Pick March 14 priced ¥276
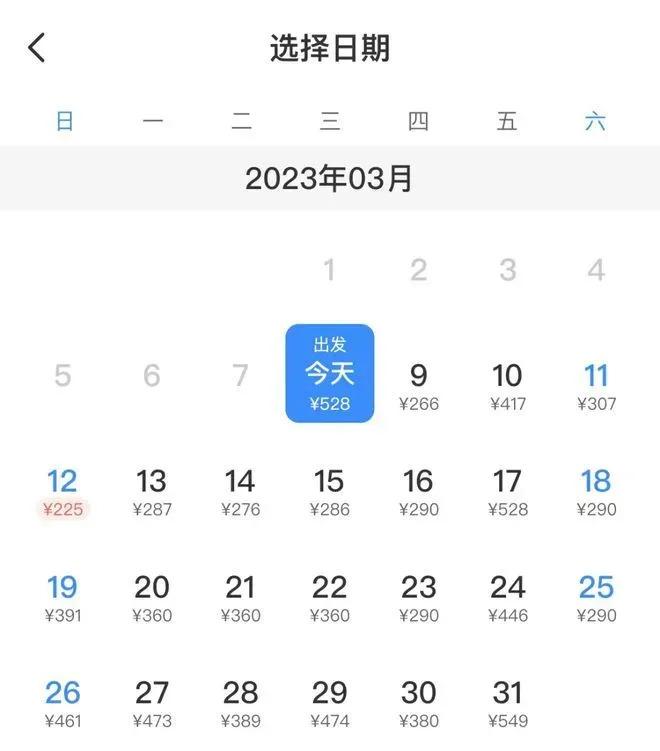 (240, 491)
